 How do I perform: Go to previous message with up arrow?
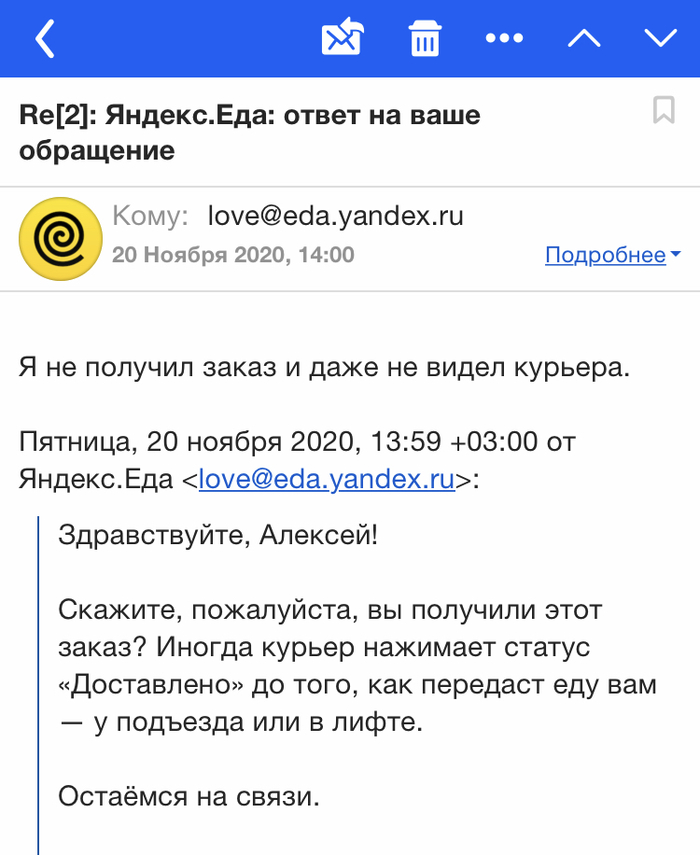click(584, 39)
